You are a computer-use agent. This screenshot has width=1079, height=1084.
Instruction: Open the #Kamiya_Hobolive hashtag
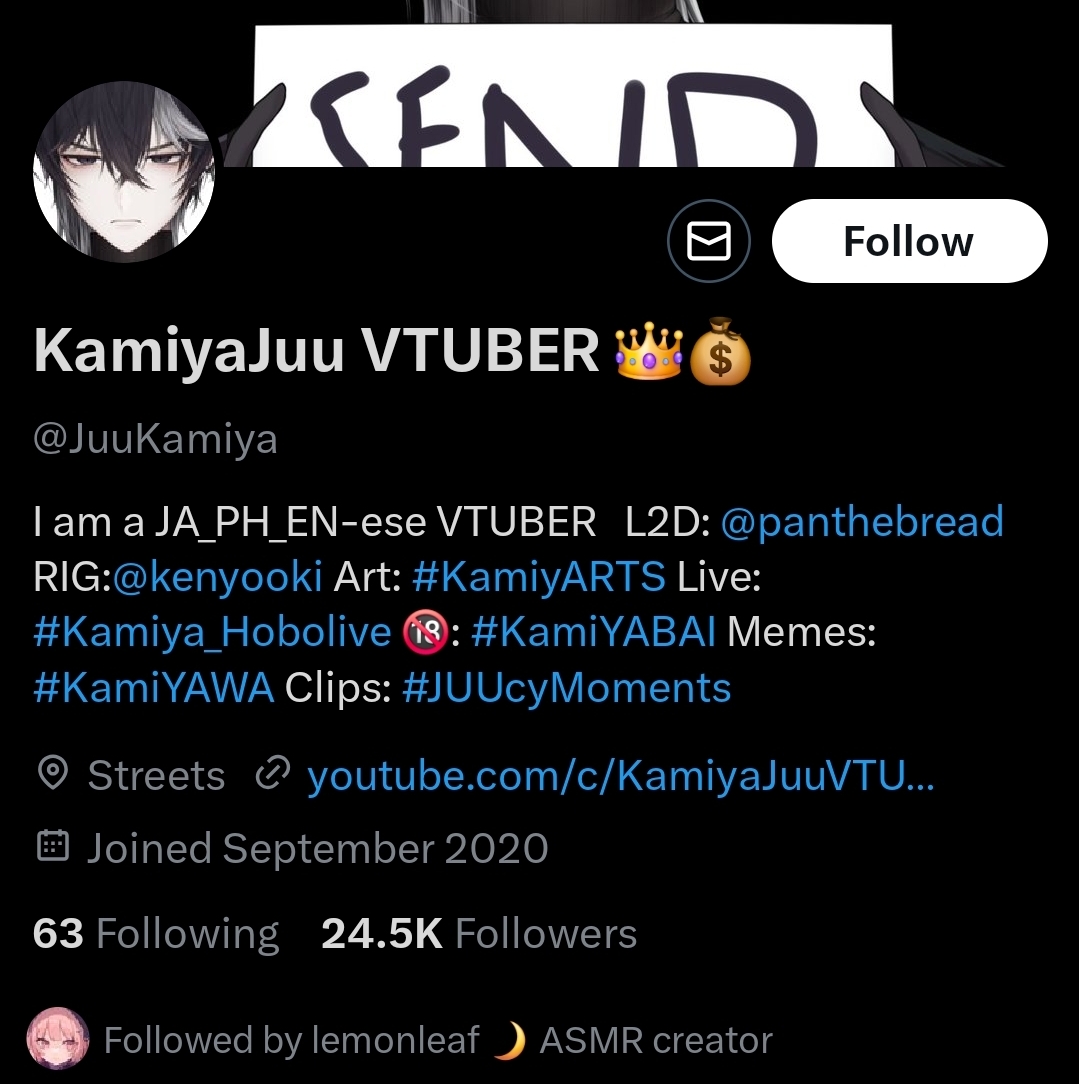pyautogui.click(x=212, y=632)
